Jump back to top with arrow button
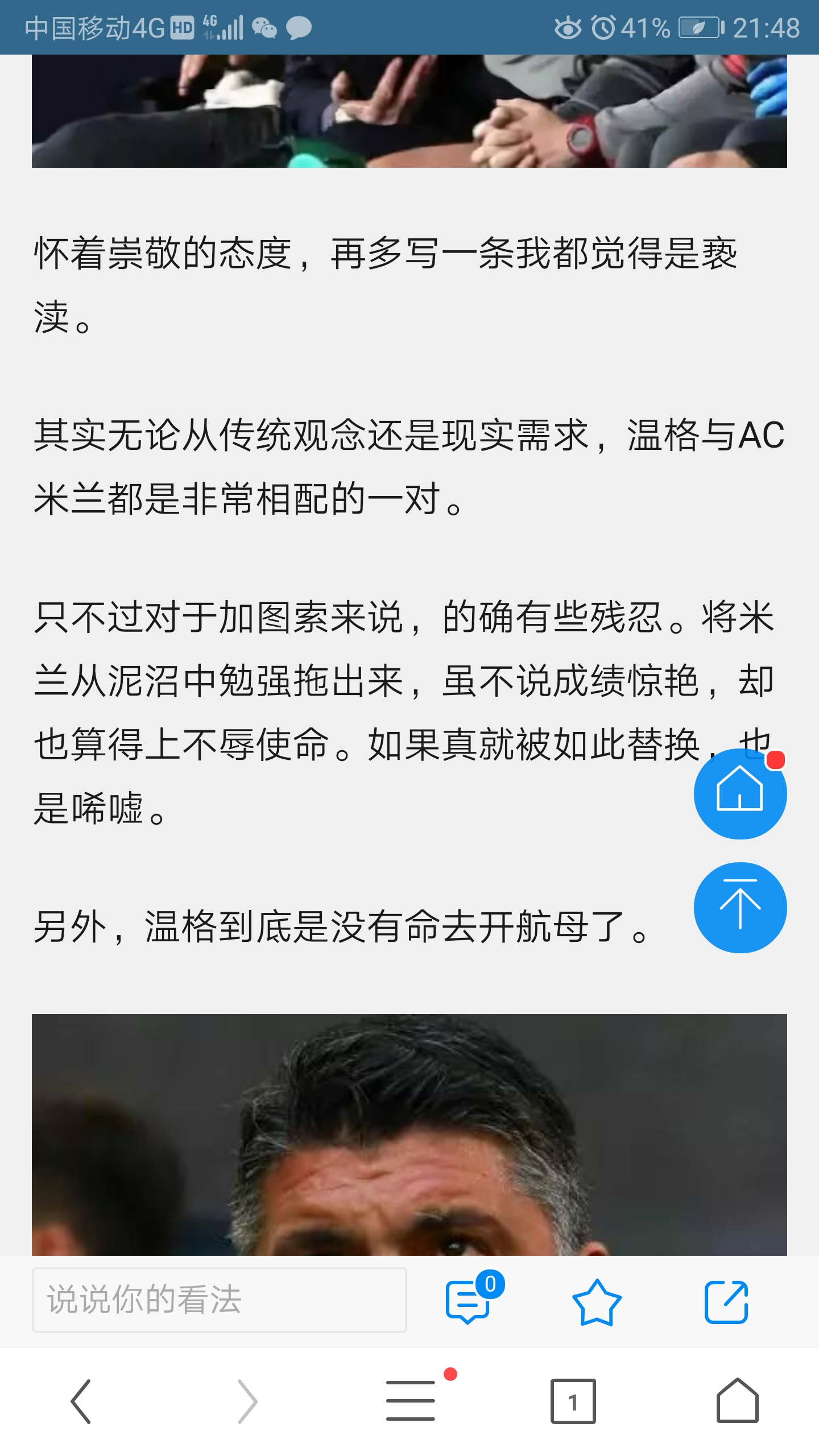Viewport: 819px width, 1456px height. pos(740,907)
